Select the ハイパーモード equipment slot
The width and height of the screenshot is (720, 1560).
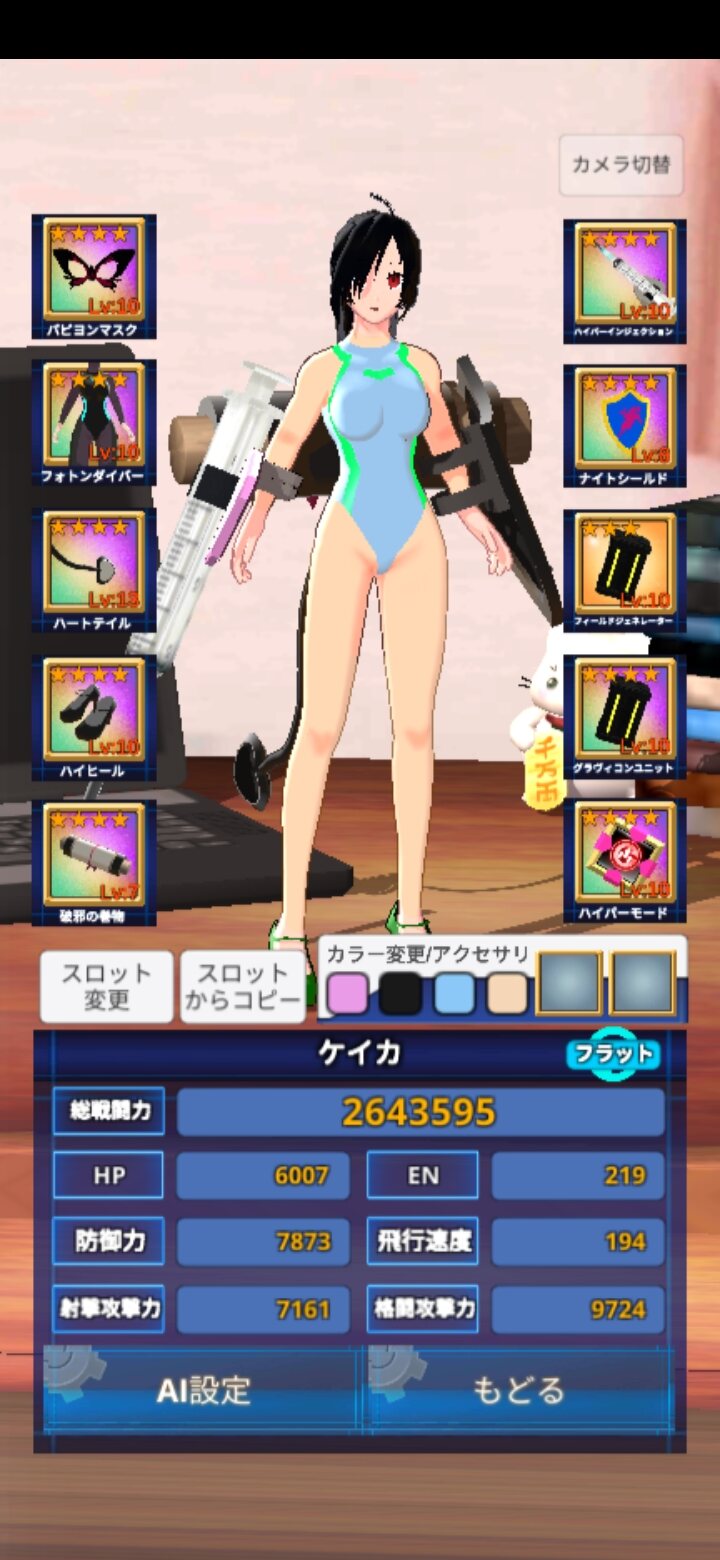[625, 858]
